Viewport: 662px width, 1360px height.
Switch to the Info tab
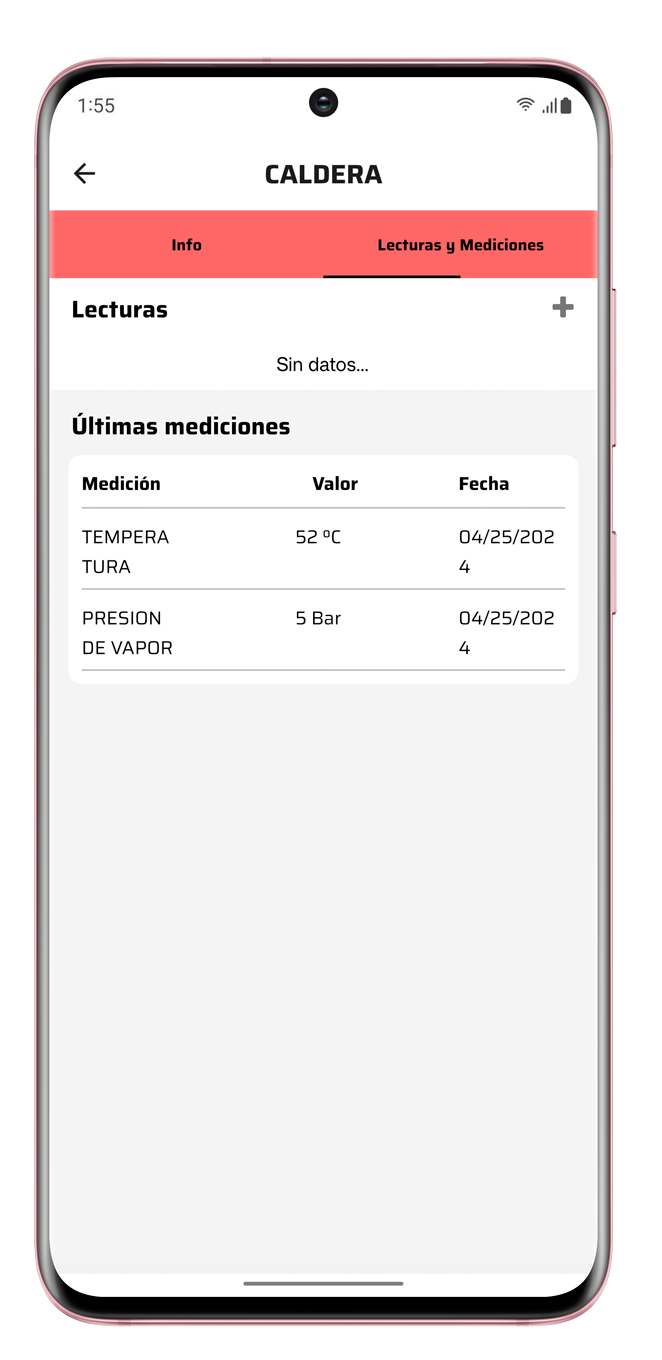[187, 245]
